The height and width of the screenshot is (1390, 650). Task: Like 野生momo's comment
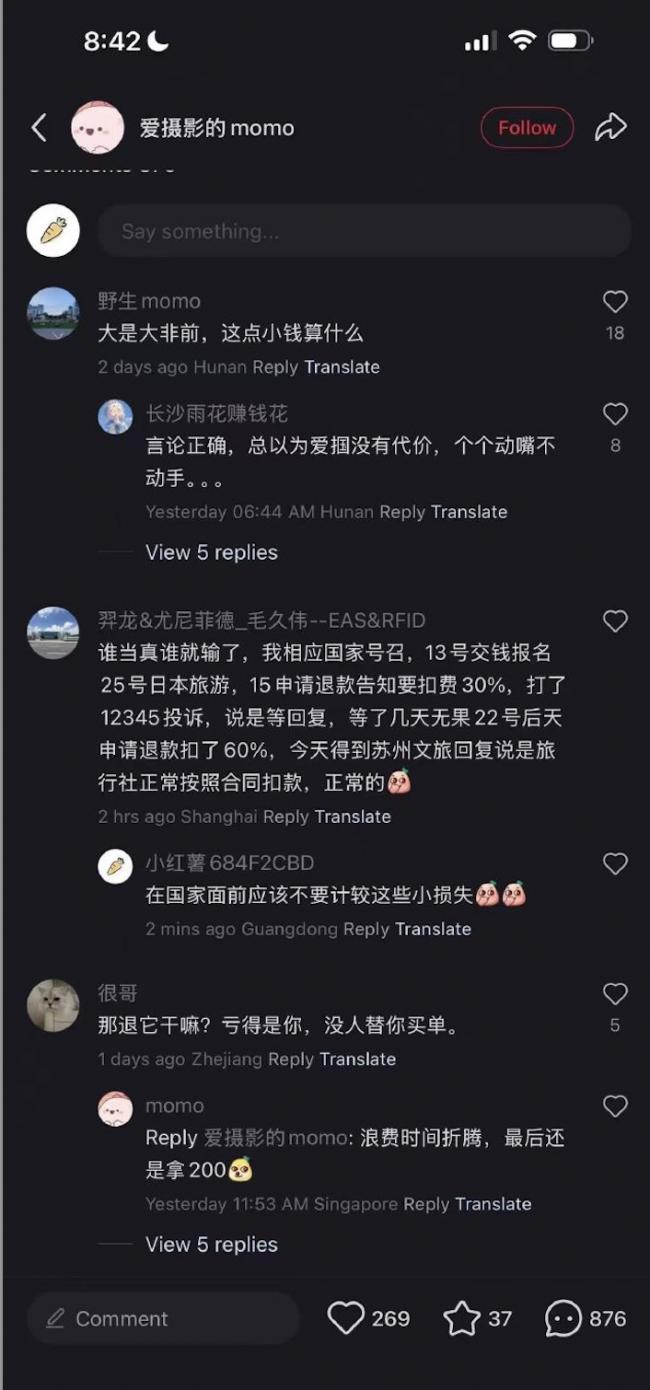tap(615, 302)
